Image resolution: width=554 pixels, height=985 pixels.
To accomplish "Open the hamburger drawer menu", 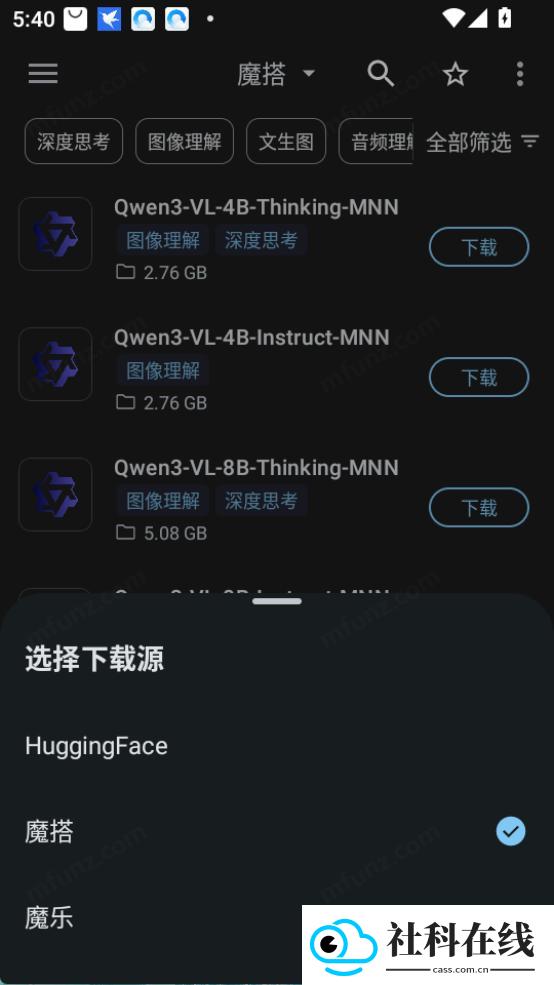I will pyautogui.click(x=43, y=74).
